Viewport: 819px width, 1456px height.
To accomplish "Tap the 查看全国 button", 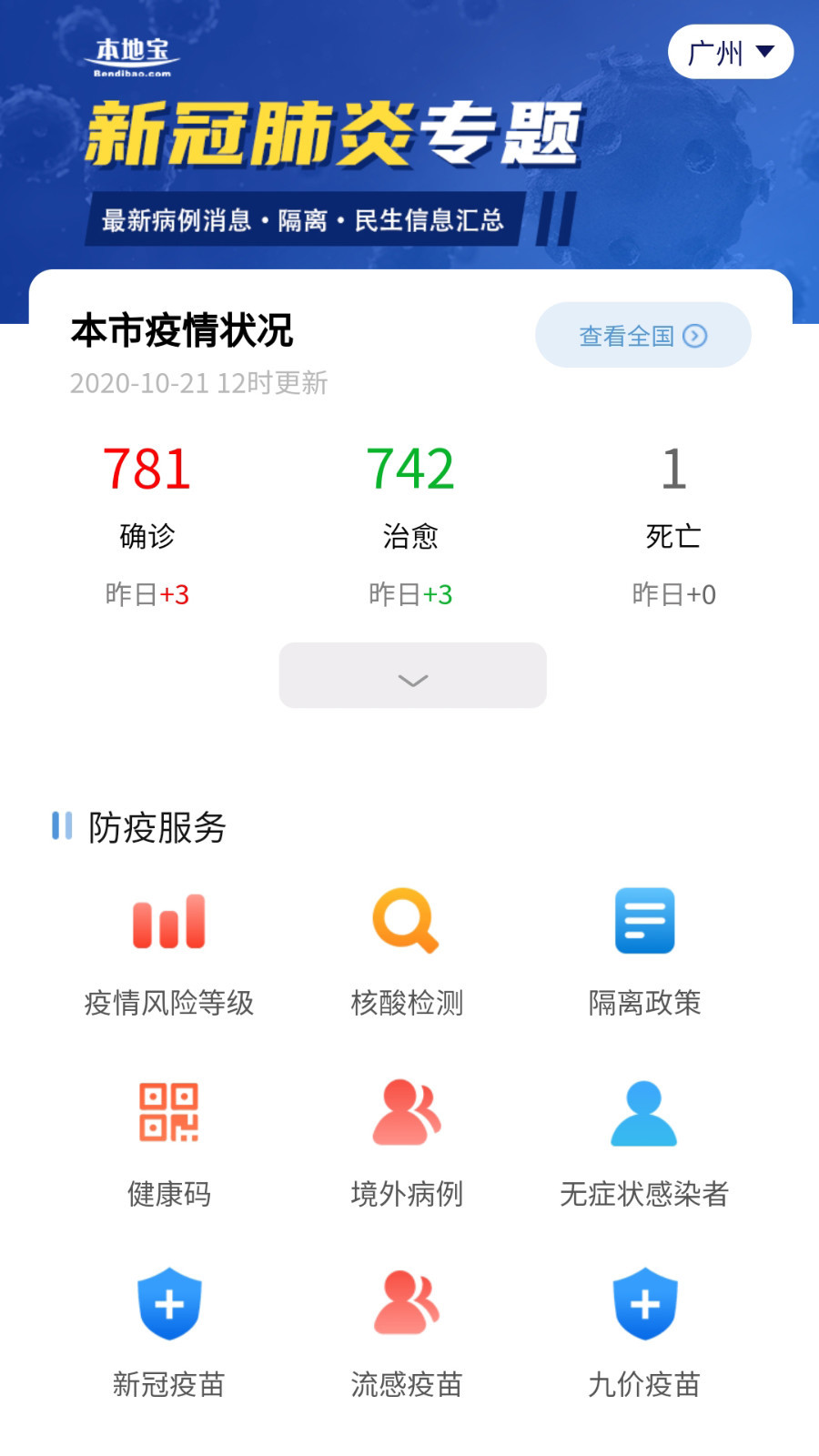I will 642,336.
